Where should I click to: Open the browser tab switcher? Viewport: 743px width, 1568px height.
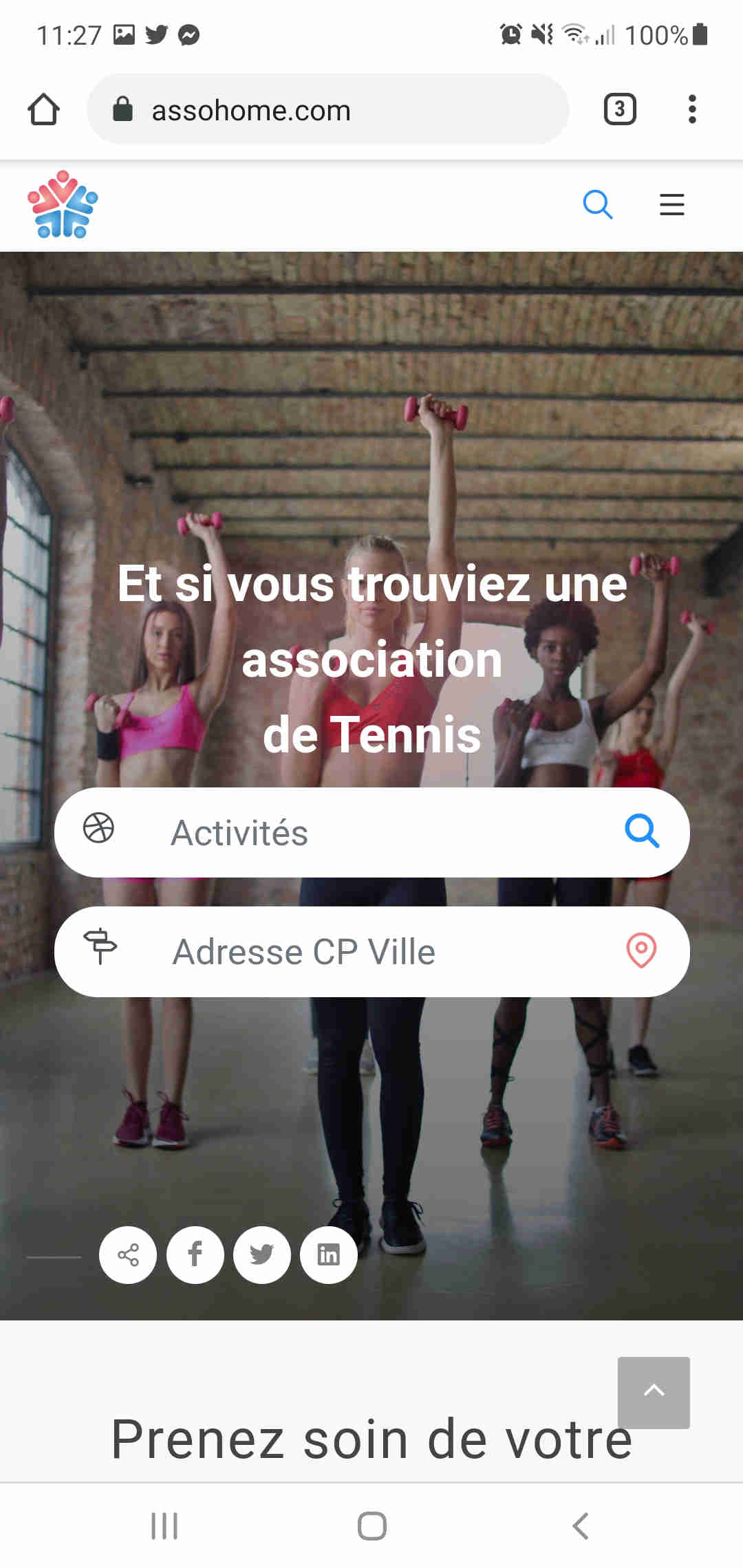620,109
